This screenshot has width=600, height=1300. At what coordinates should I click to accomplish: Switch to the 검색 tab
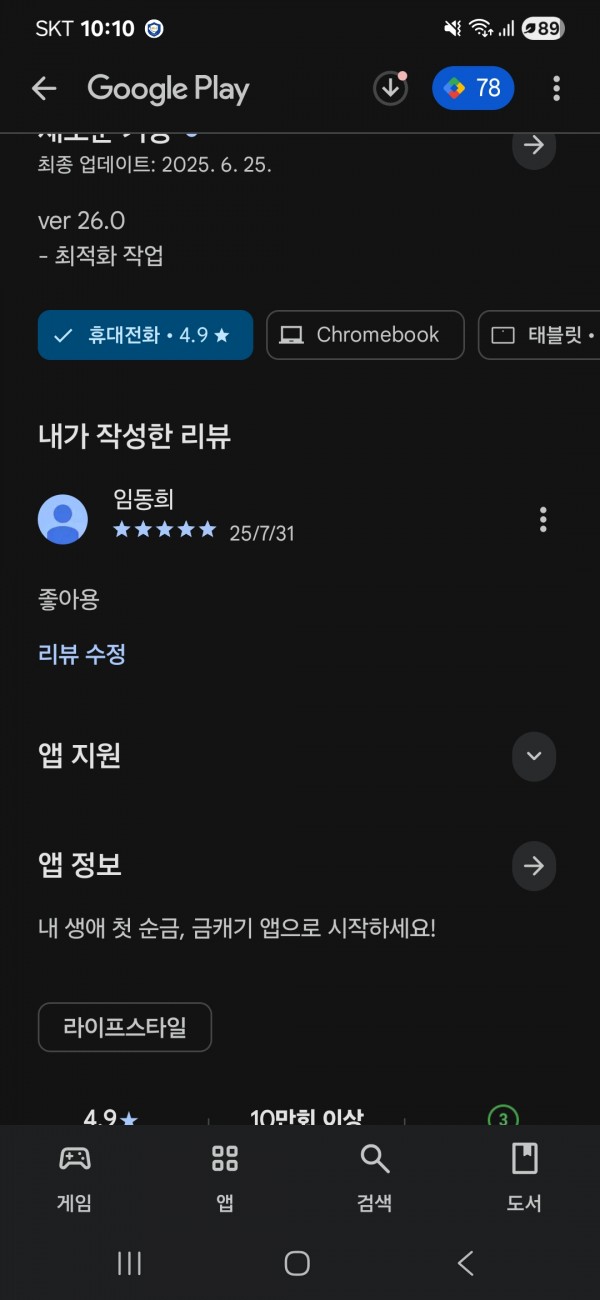click(375, 1178)
